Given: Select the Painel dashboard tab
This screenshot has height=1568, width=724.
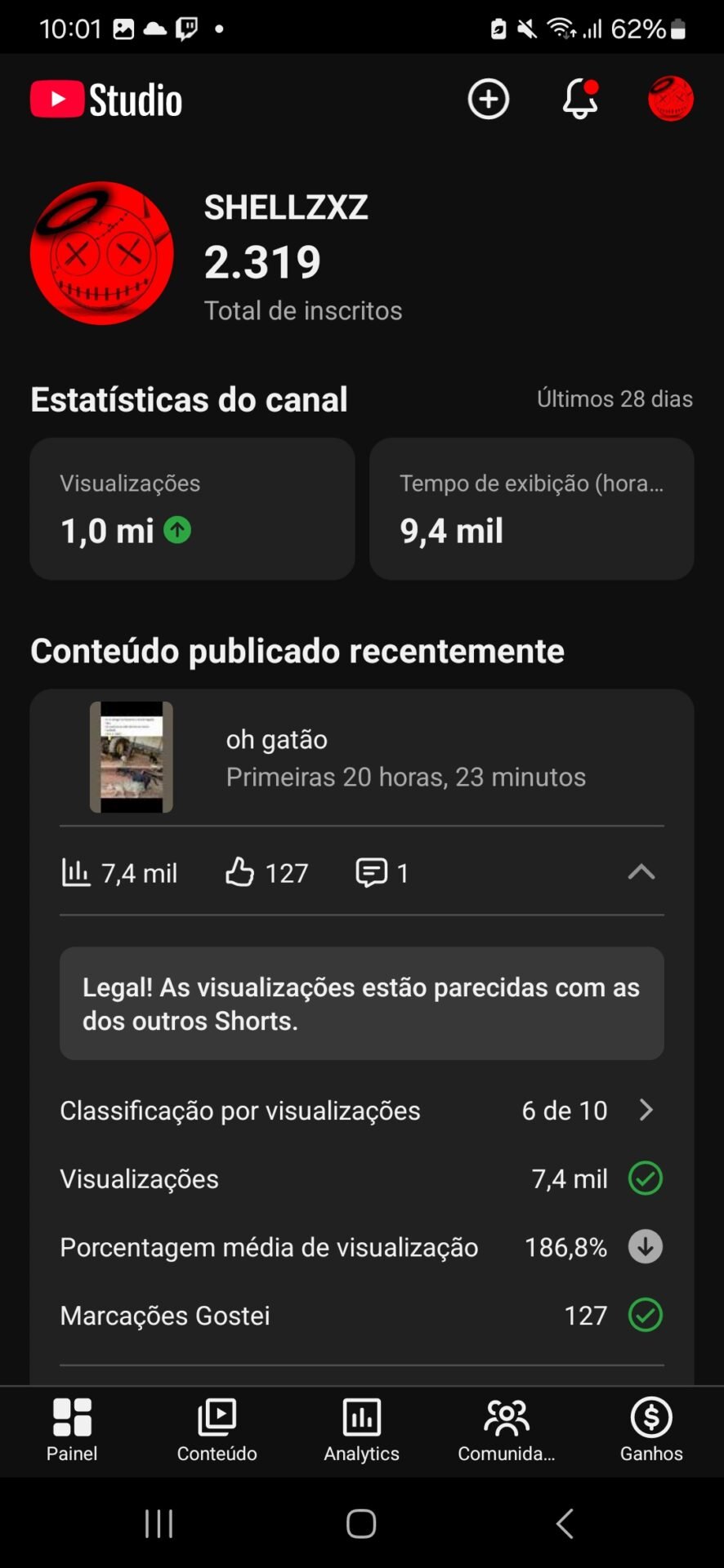Looking at the screenshot, I should click(x=71, y=1429).
